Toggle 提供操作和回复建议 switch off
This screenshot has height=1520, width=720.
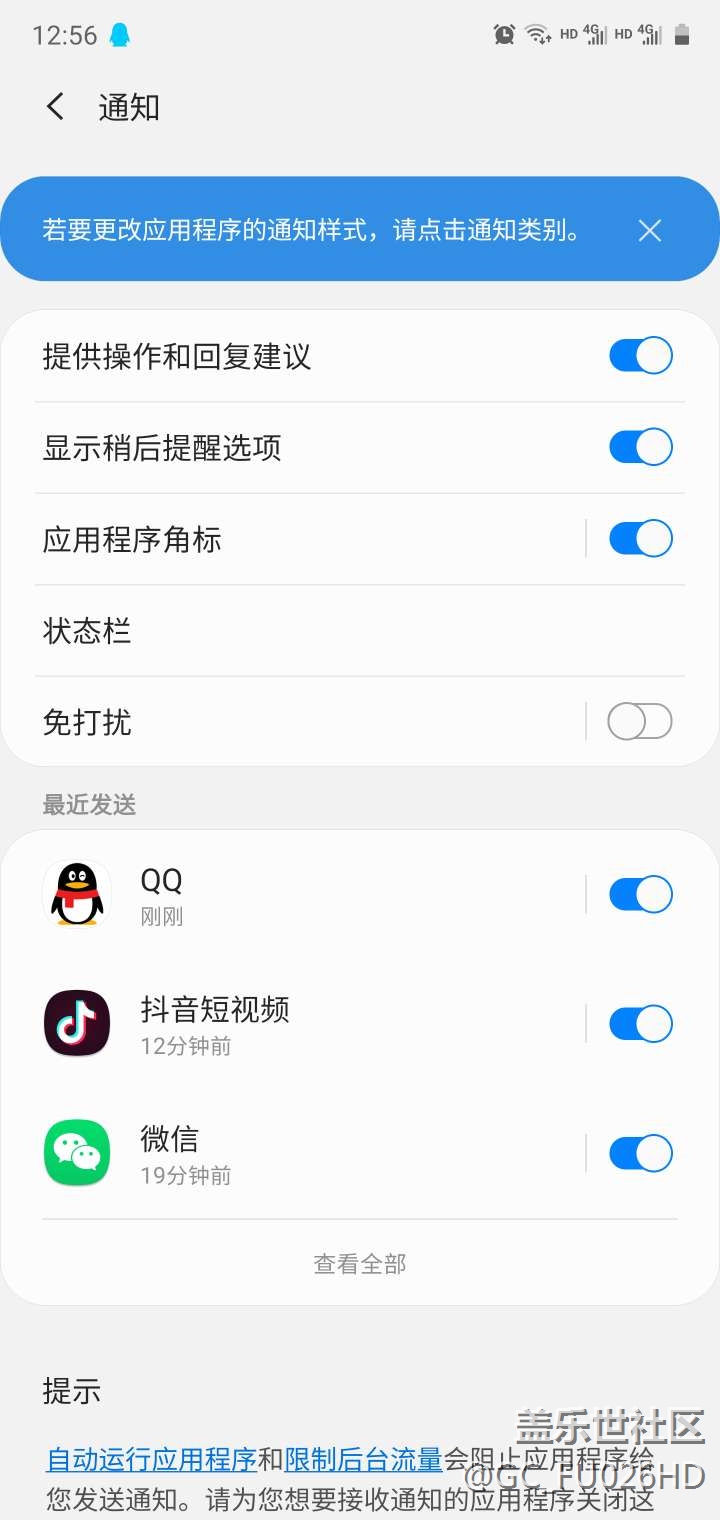[x=640, y=356]
